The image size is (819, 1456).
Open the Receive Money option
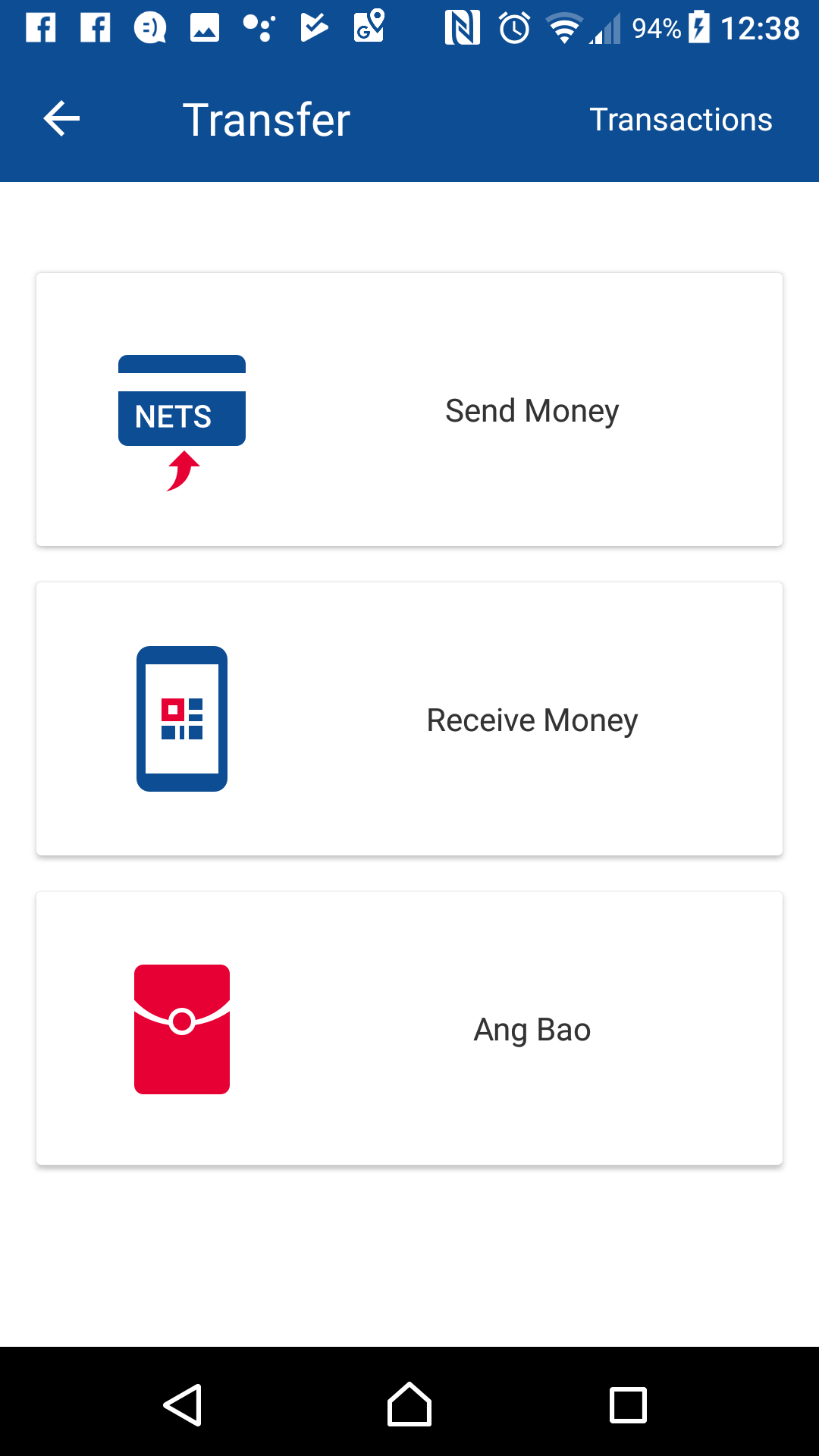pyautogui.click(x=409, y=719)
